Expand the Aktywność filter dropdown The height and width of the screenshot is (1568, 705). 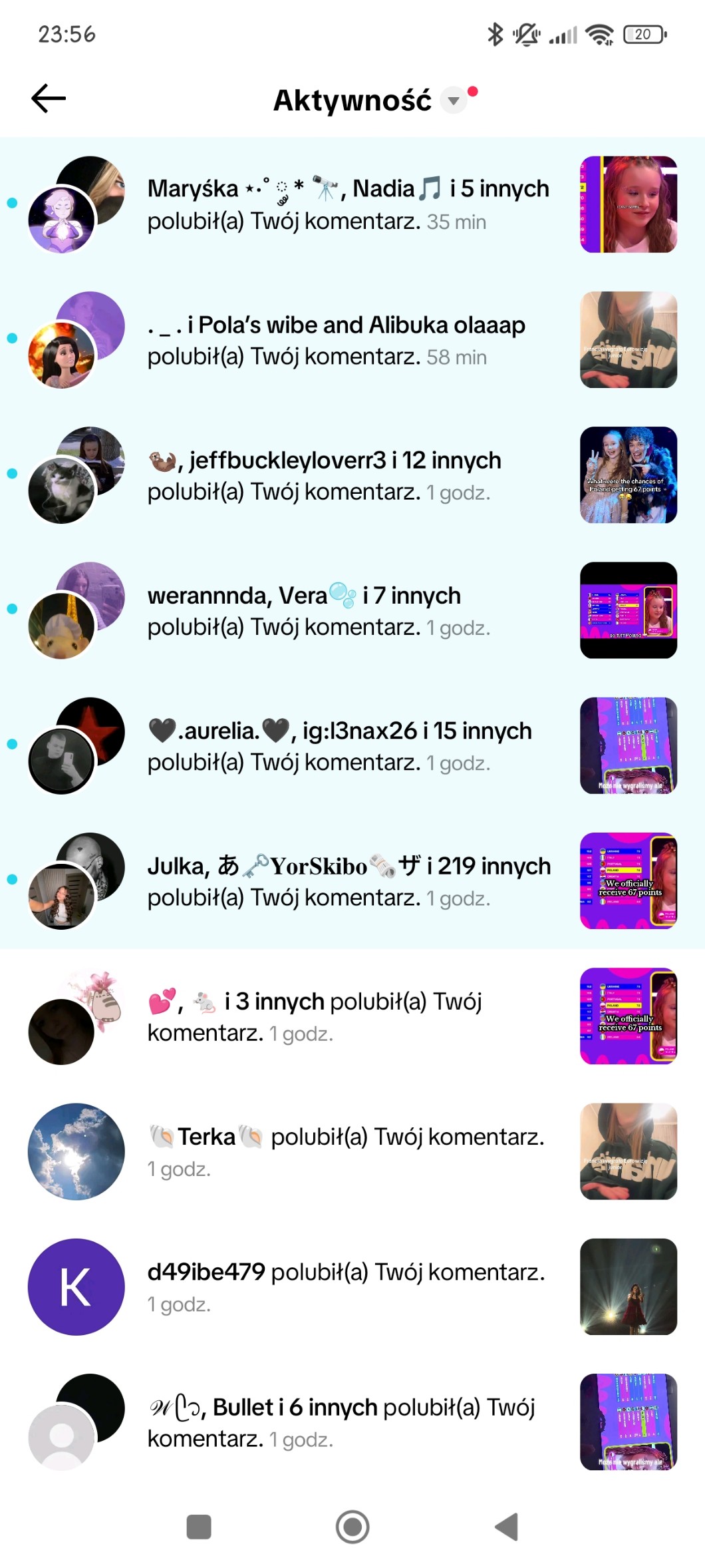(454, 100)
